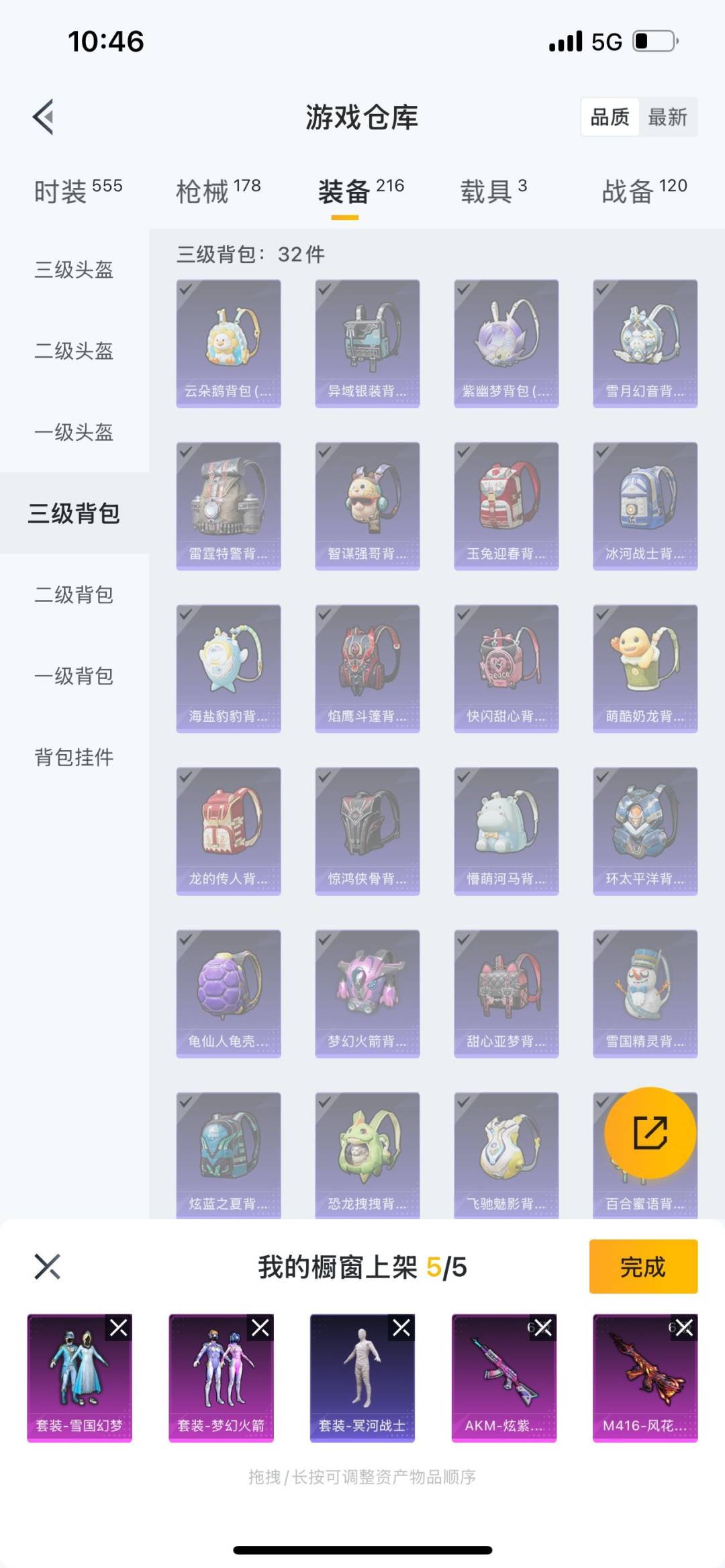Remove 套装-雪国幻梦 from the showcase

(x=118, y=1328)
